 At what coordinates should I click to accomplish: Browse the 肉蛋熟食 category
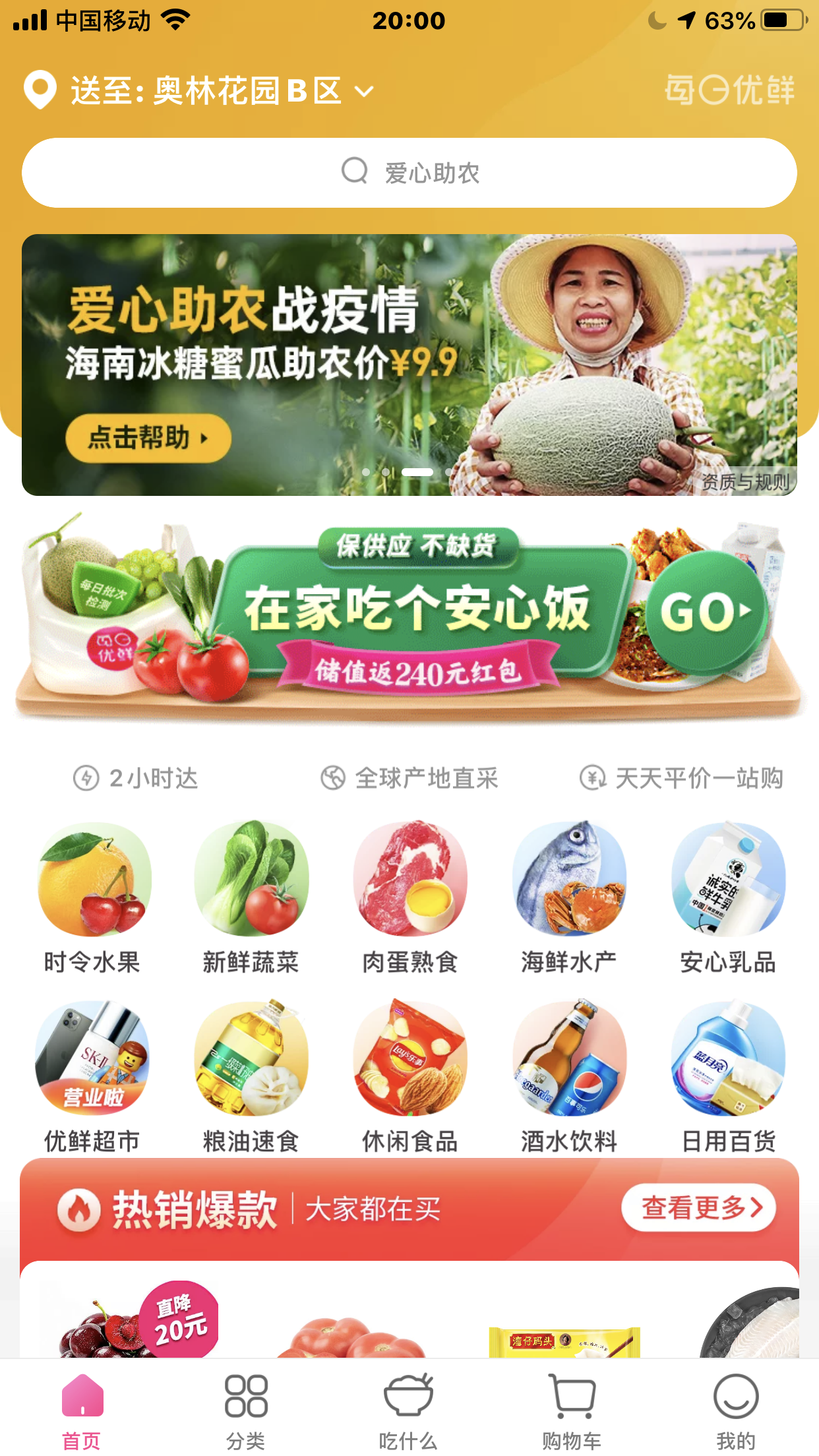click(x=409, y=898)
